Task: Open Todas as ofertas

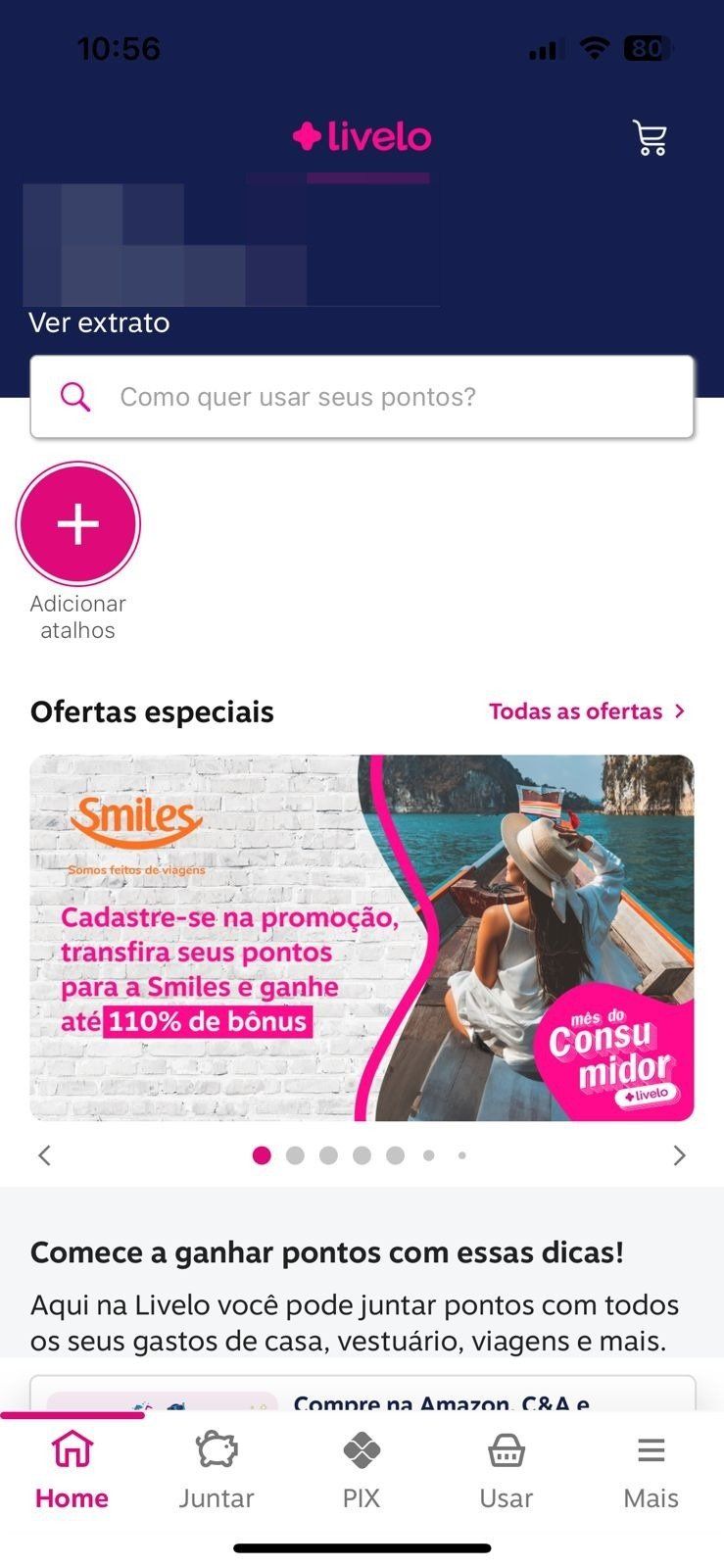Action: pyautogui.click(x=586, y=711)
